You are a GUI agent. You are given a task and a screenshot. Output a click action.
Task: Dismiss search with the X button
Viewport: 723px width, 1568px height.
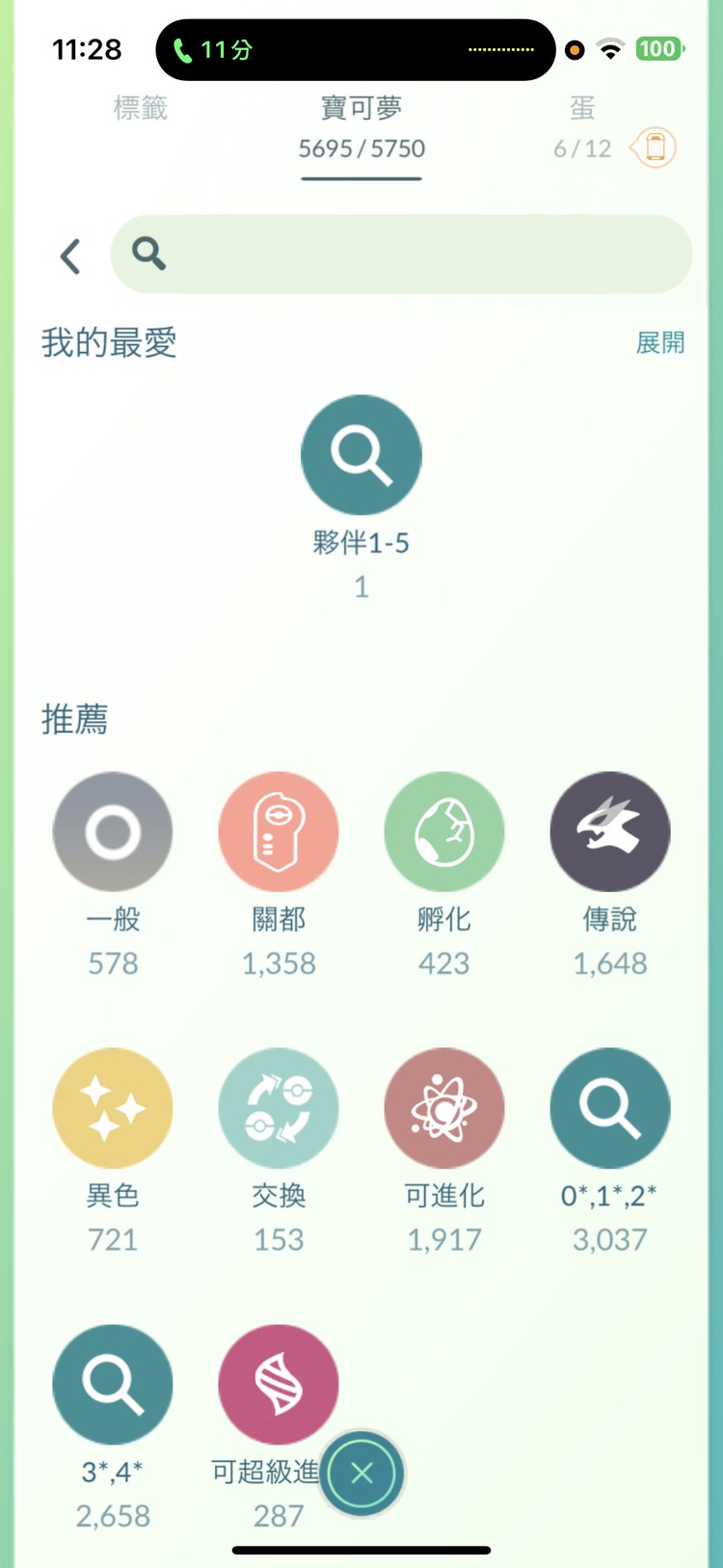coord(361,1473)
